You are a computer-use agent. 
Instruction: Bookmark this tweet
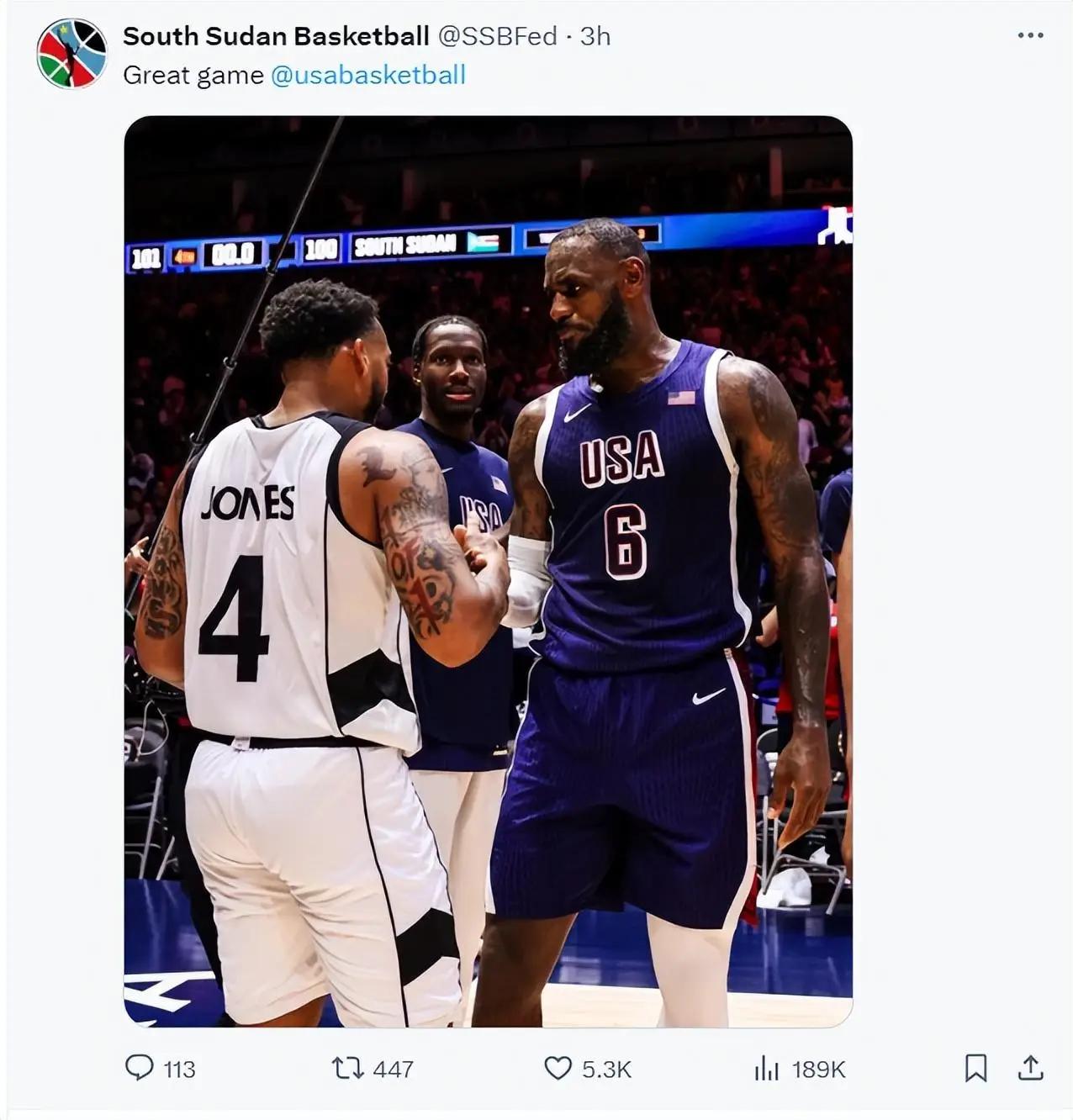coord(975,1068)
